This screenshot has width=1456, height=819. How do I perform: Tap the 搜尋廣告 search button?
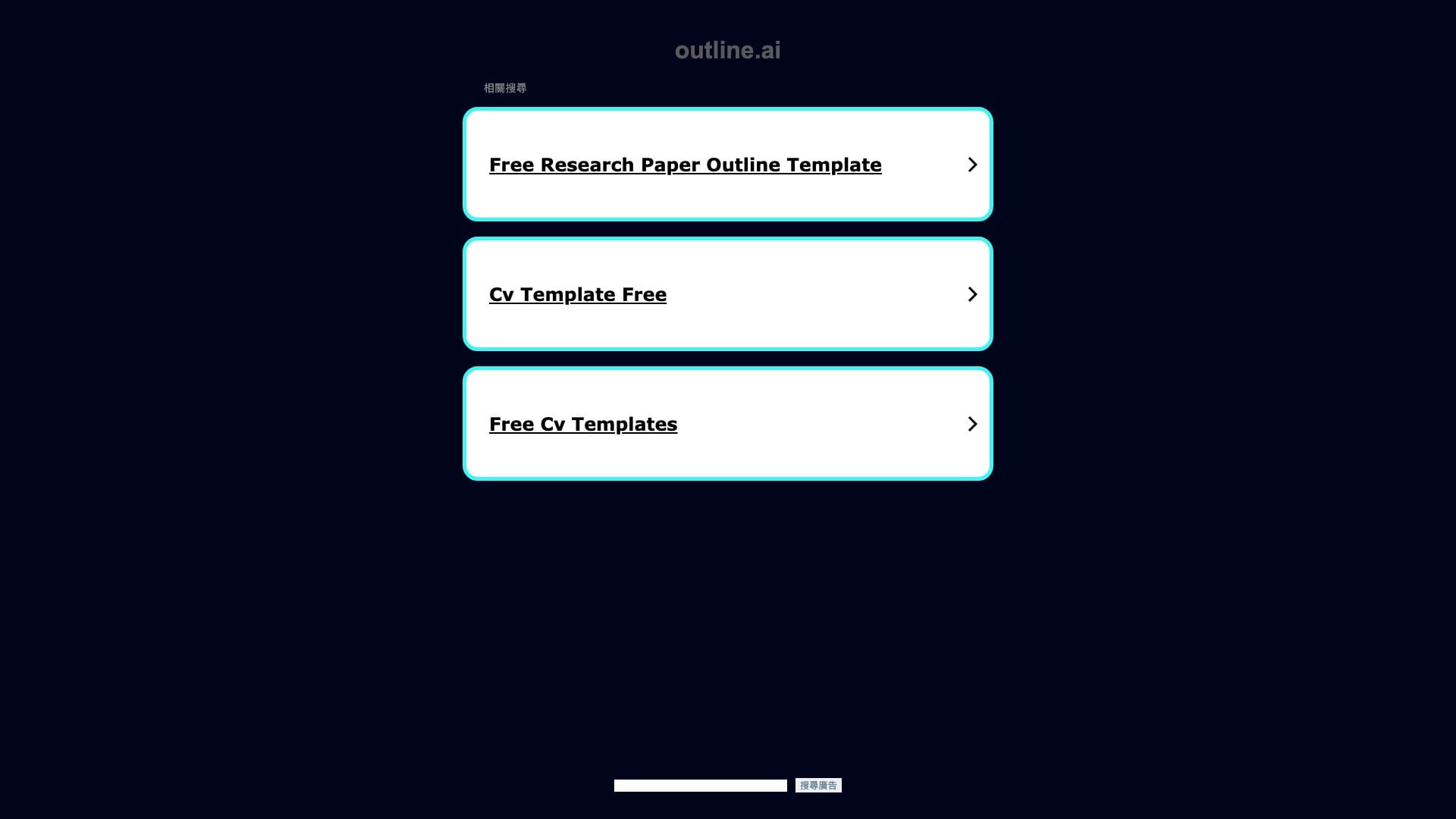[818, 786]
